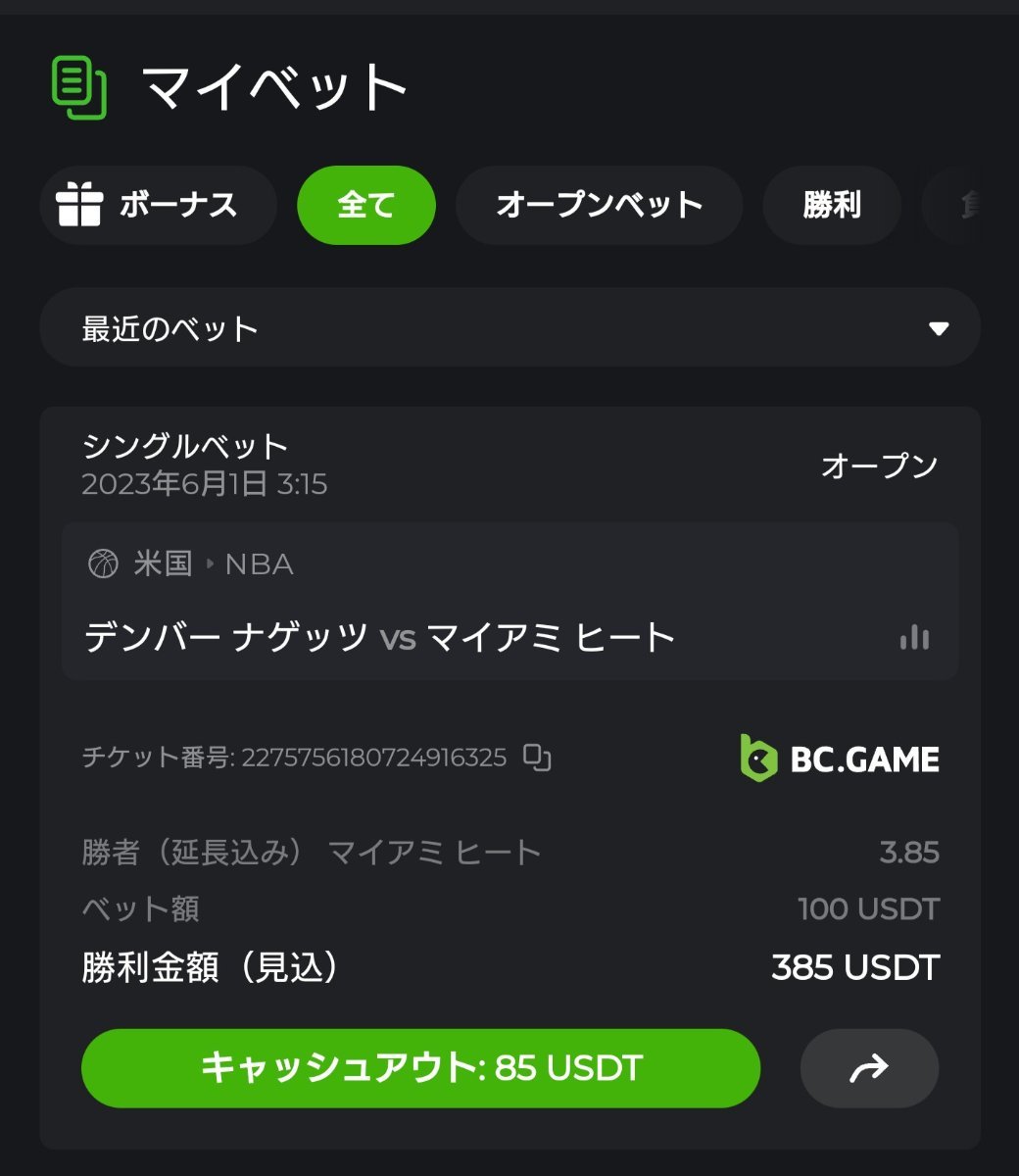Viewport: 1019px width, 1176px height.
Task: Switch to the オープンベット tab
Action: tap(599, 205)
